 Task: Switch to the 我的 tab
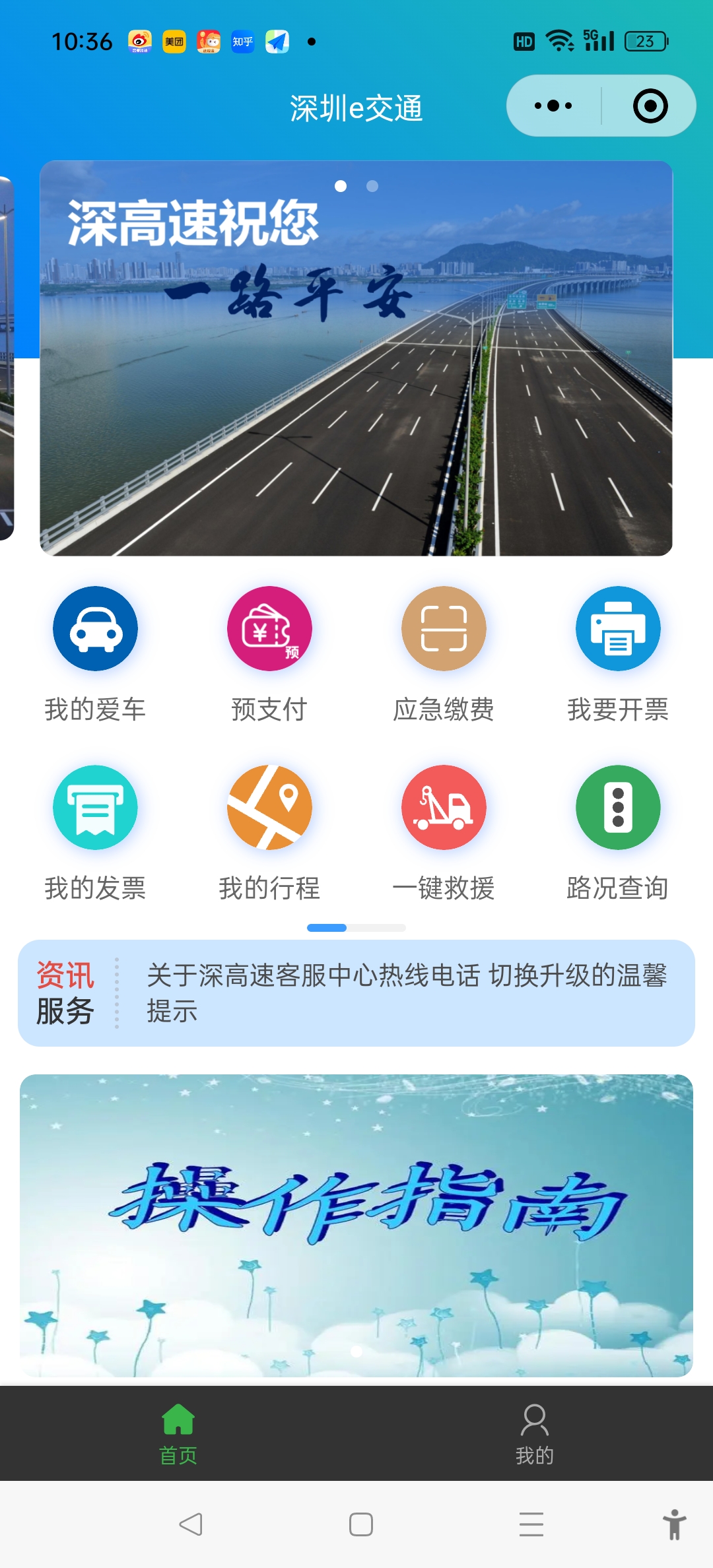(534, 1433)
